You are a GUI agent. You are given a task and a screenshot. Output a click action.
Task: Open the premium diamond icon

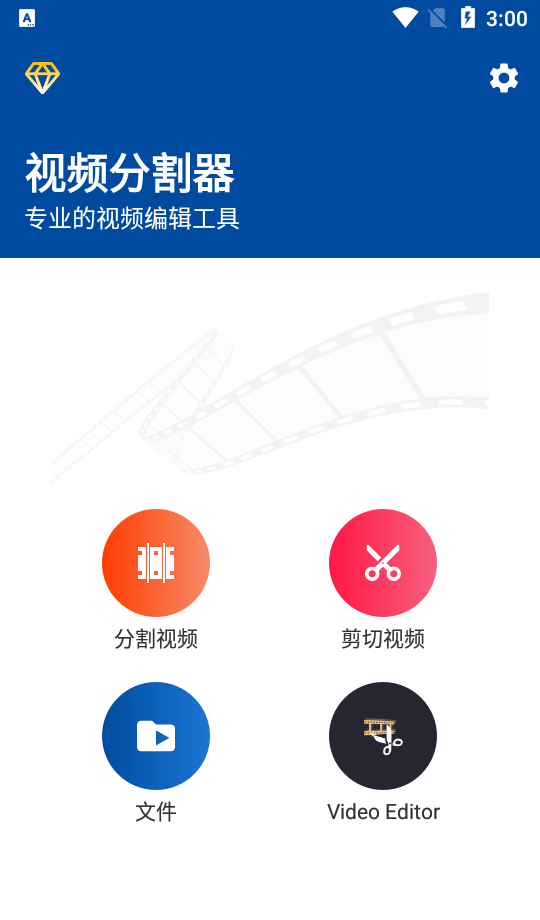tap(42, 78)
